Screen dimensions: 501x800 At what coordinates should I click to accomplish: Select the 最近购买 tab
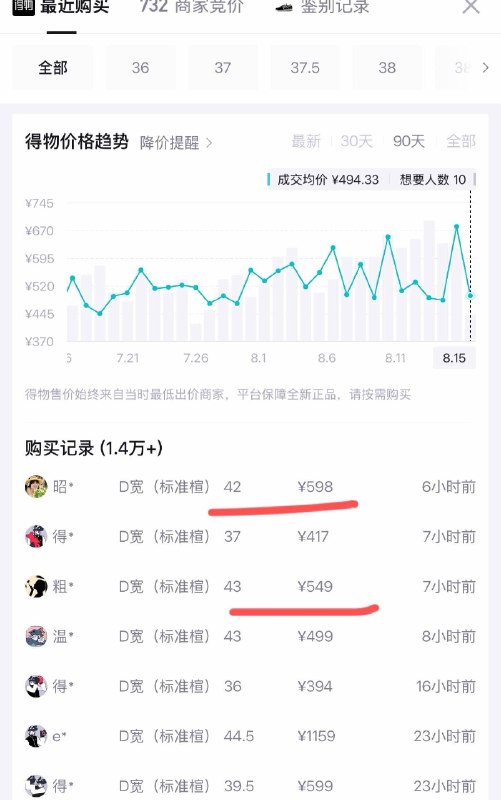click(x=61, y=7)
